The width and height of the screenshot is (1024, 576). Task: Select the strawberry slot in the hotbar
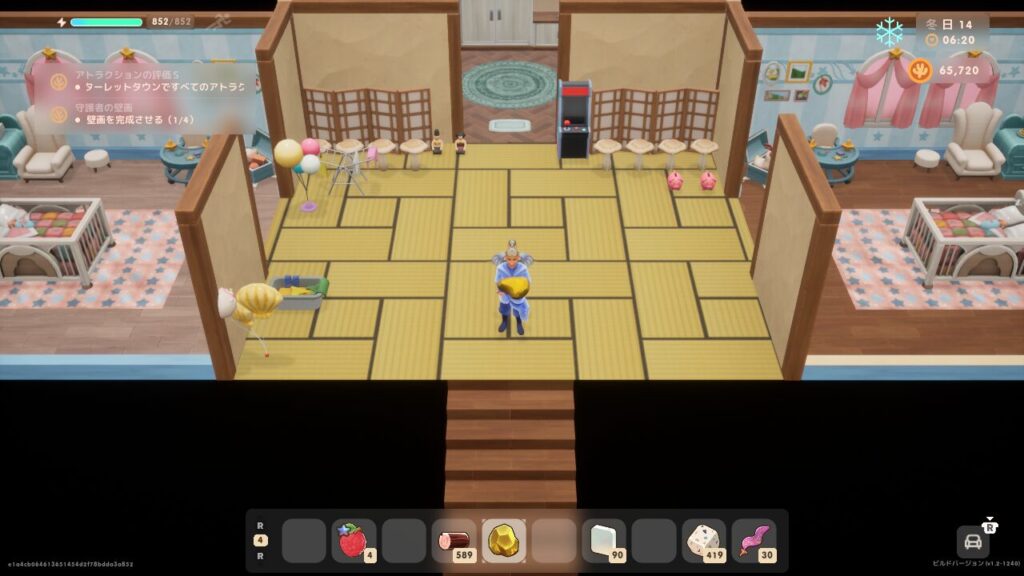(x=353, y=540)
